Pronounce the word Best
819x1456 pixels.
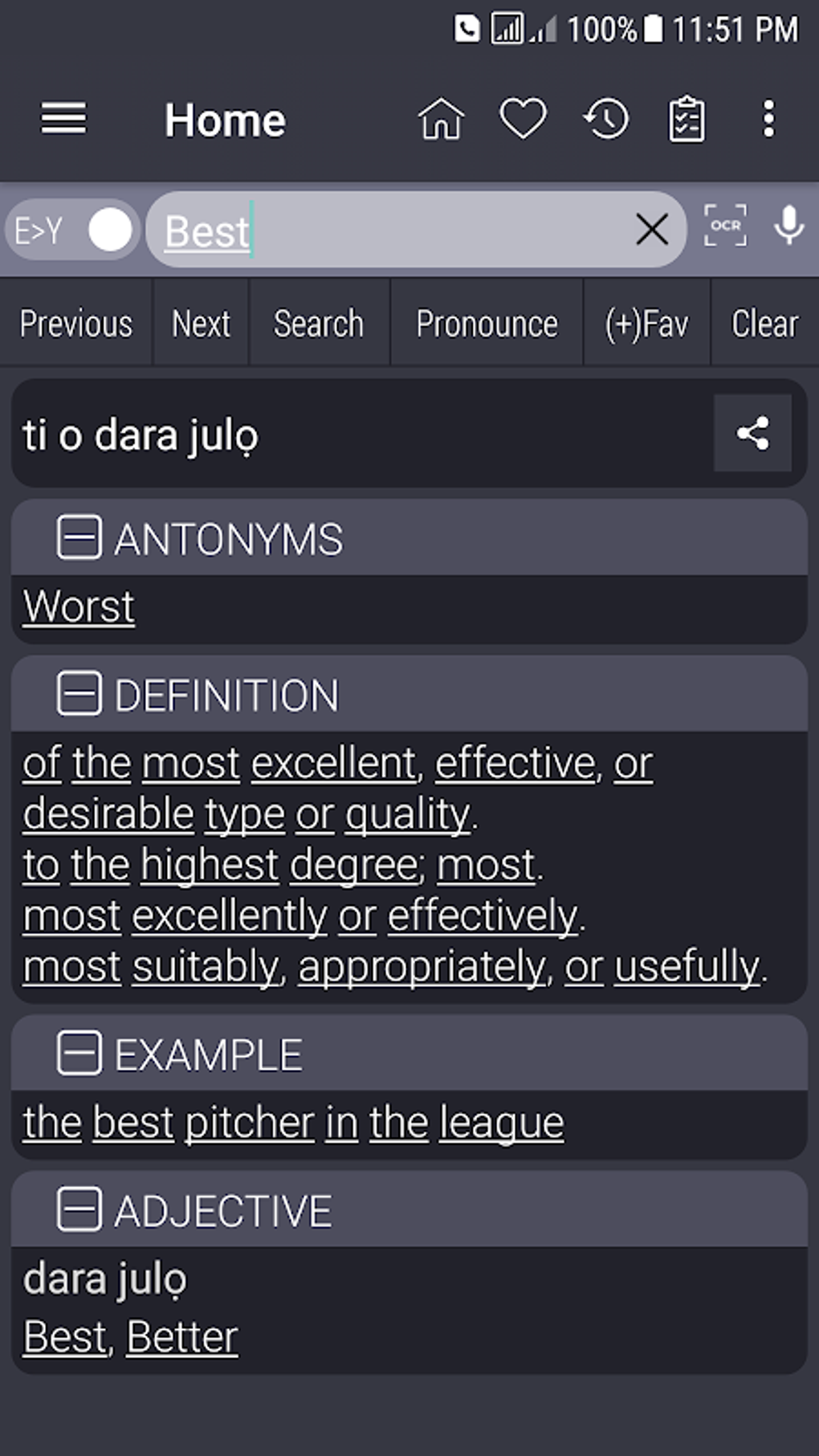point(487,324)
